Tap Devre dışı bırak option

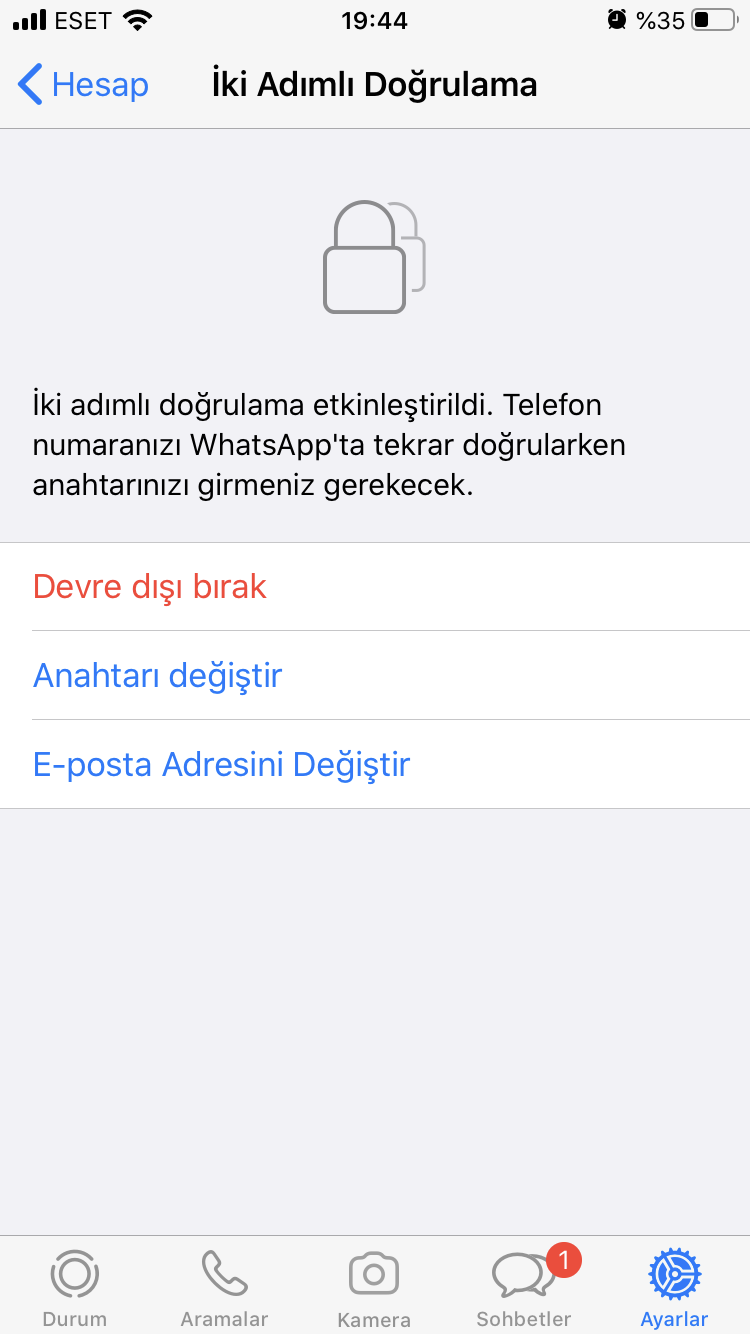(375, 587)
